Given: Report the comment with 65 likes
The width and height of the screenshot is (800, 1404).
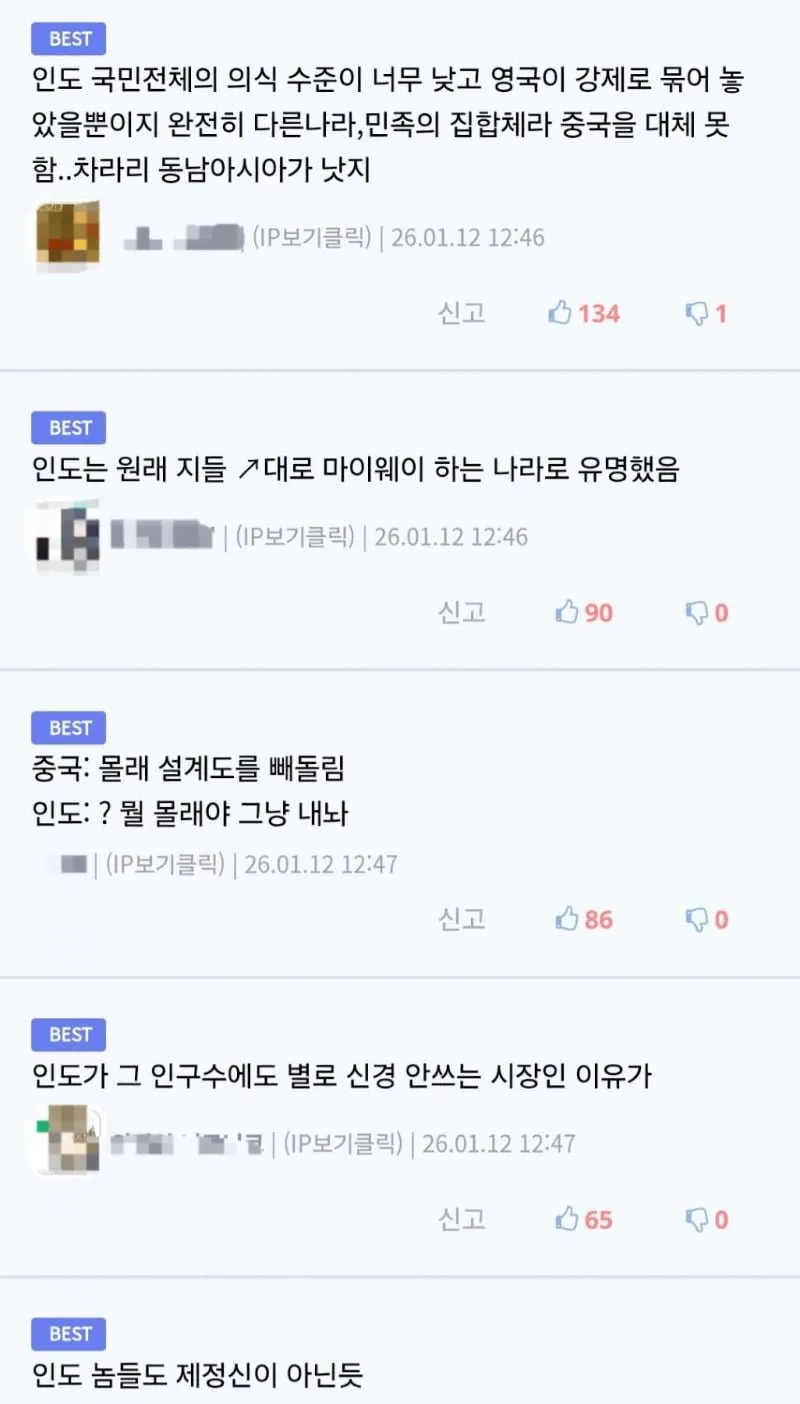Looking at the screenshot, I should click(461, 1219).
